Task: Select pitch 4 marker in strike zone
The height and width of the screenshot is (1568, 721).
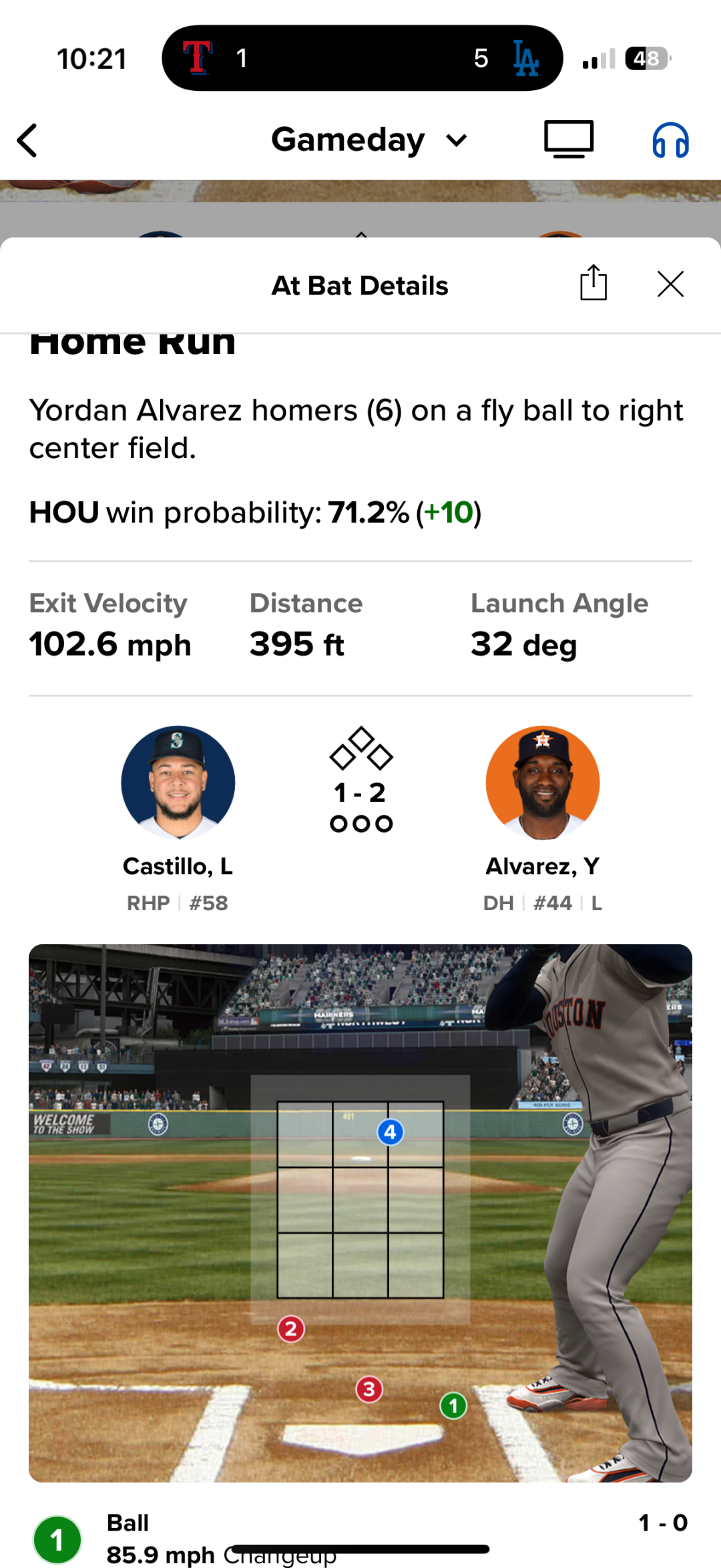Action: tap(391, 1132)
